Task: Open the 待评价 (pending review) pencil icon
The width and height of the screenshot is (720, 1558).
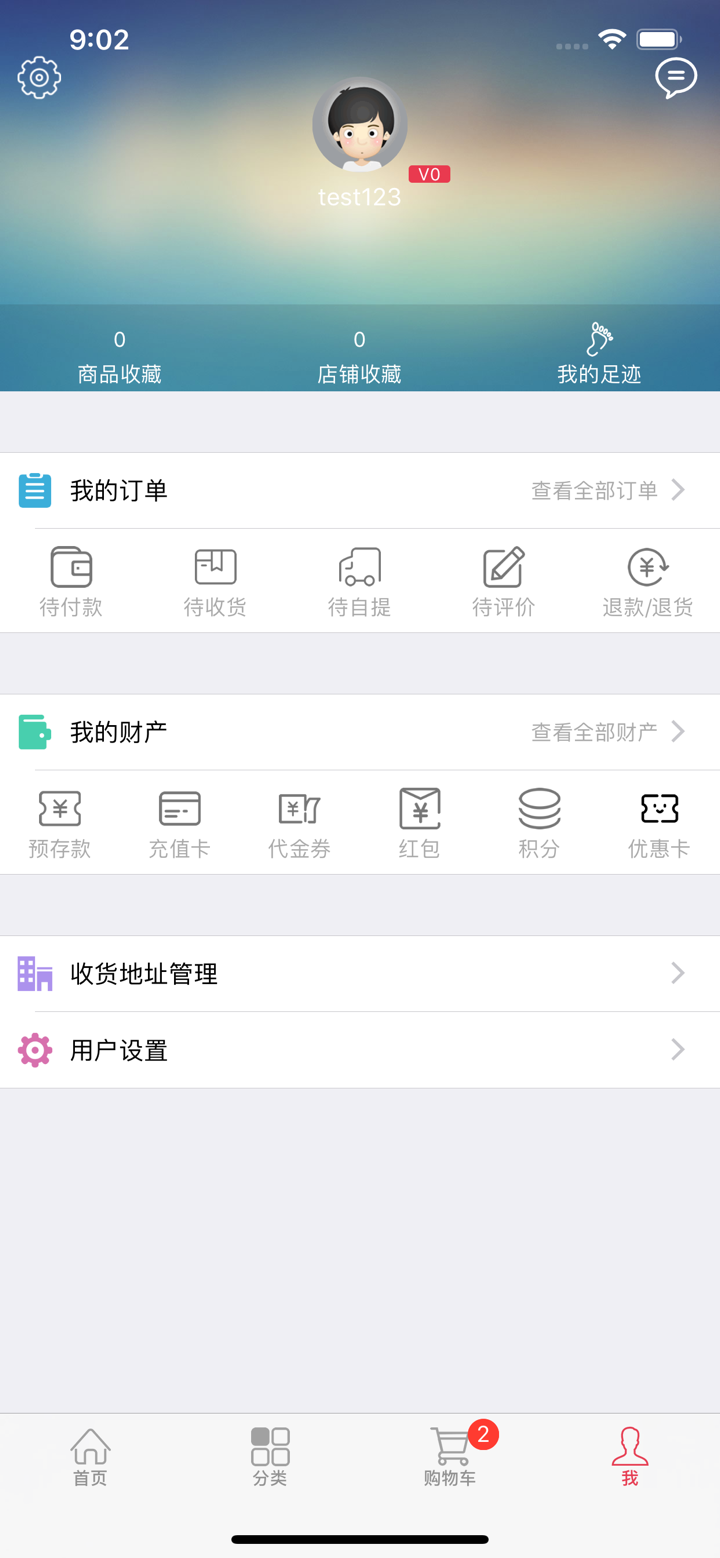Action: (x=504, y=567)
